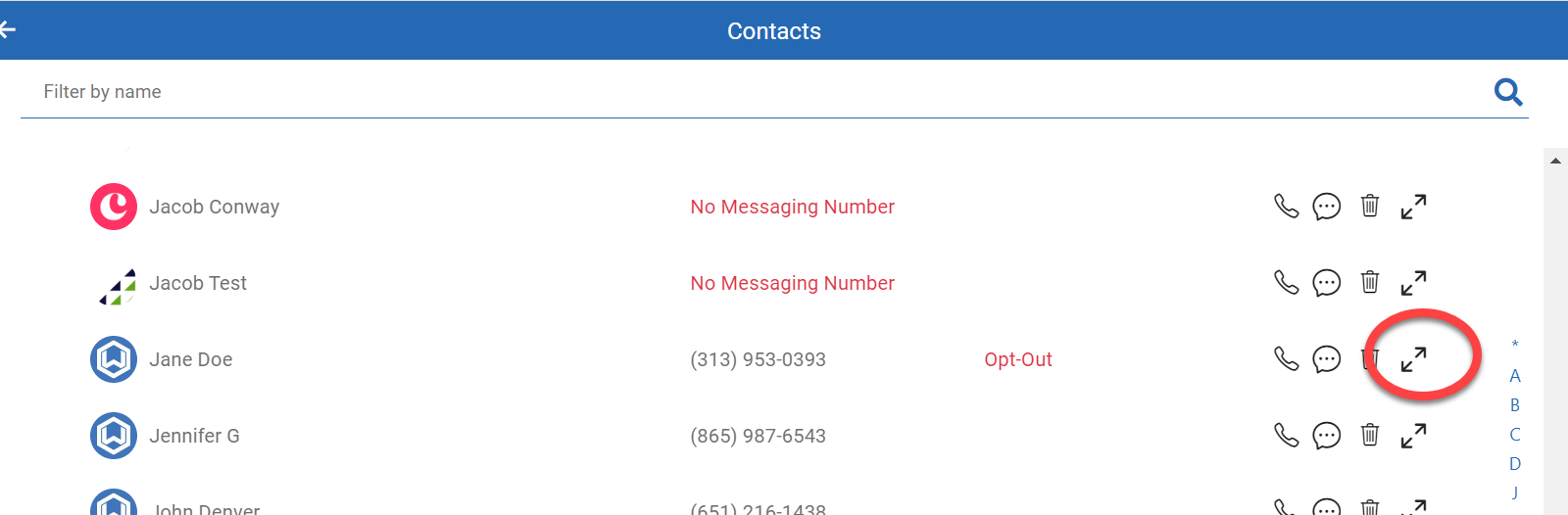Screen dimensions: 1568x515
Task: Message Jennifer G
Action: click(x=1326, y=436)
